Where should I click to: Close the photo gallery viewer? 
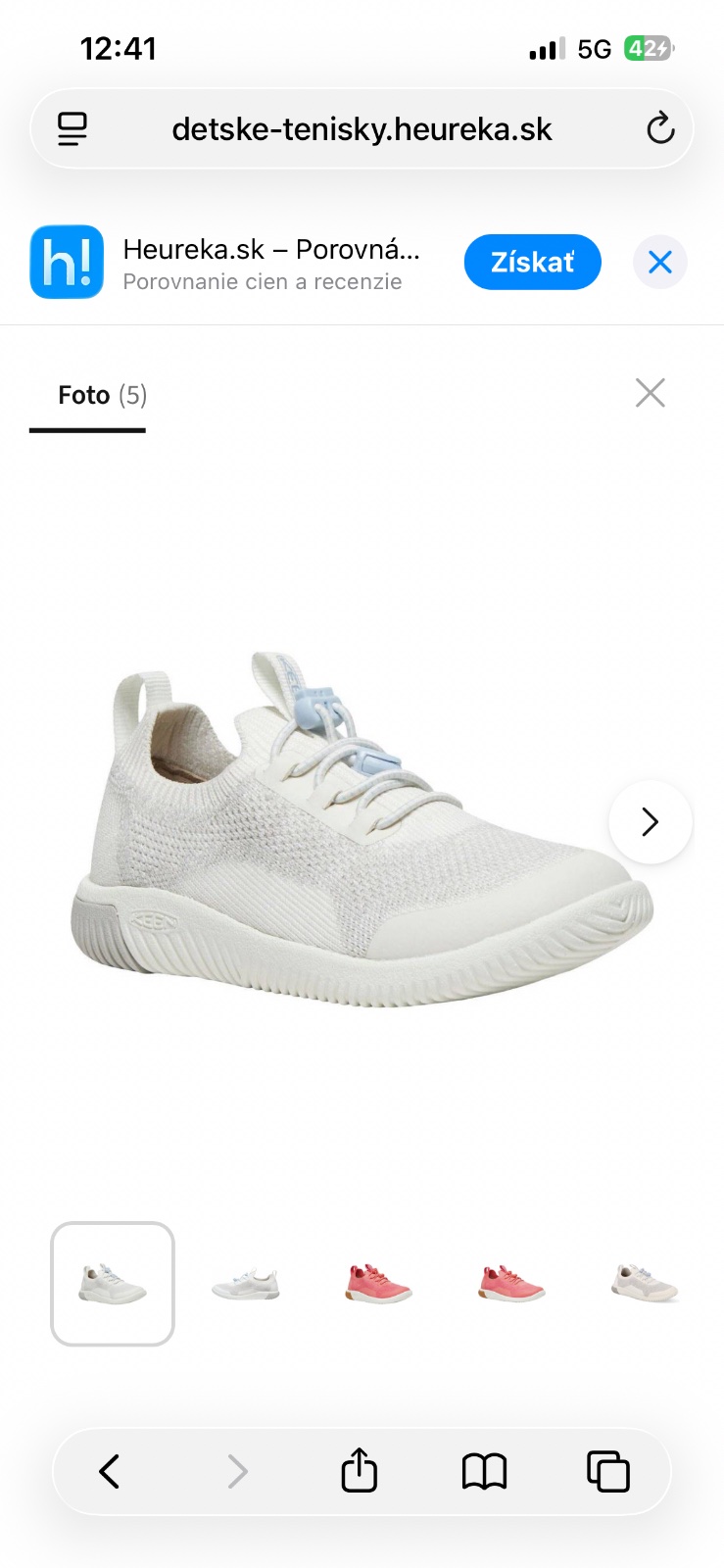click(651, 393)
